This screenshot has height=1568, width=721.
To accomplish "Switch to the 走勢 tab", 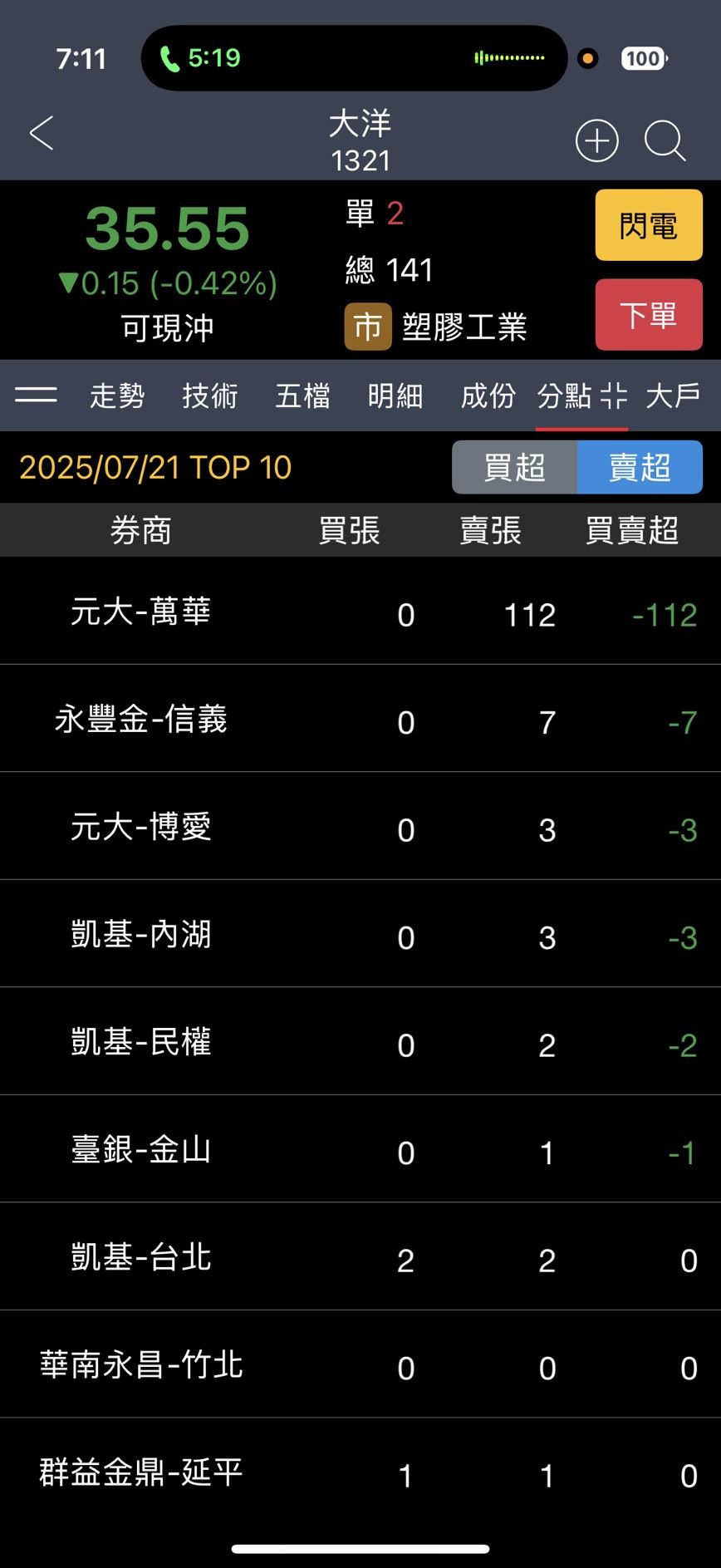I will point(117,396).
